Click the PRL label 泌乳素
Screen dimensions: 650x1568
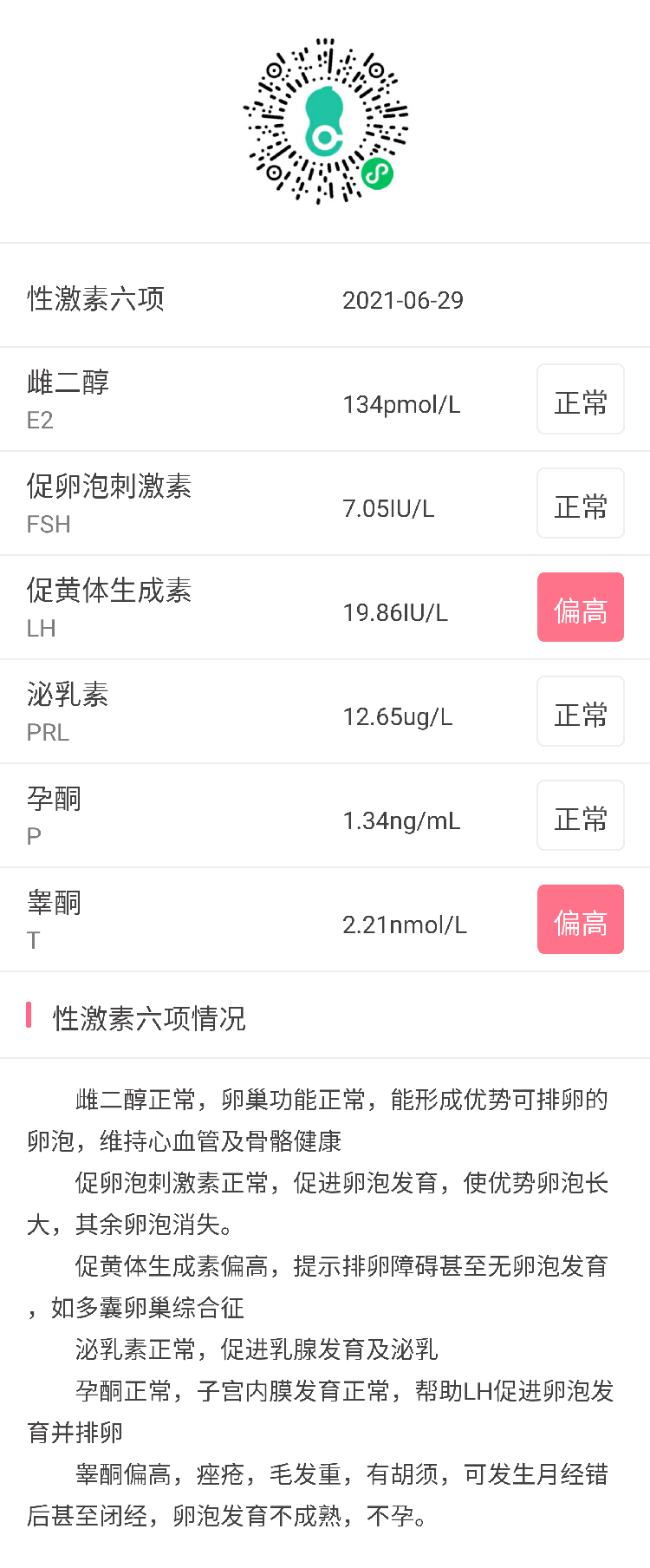(x=68, y=696)
